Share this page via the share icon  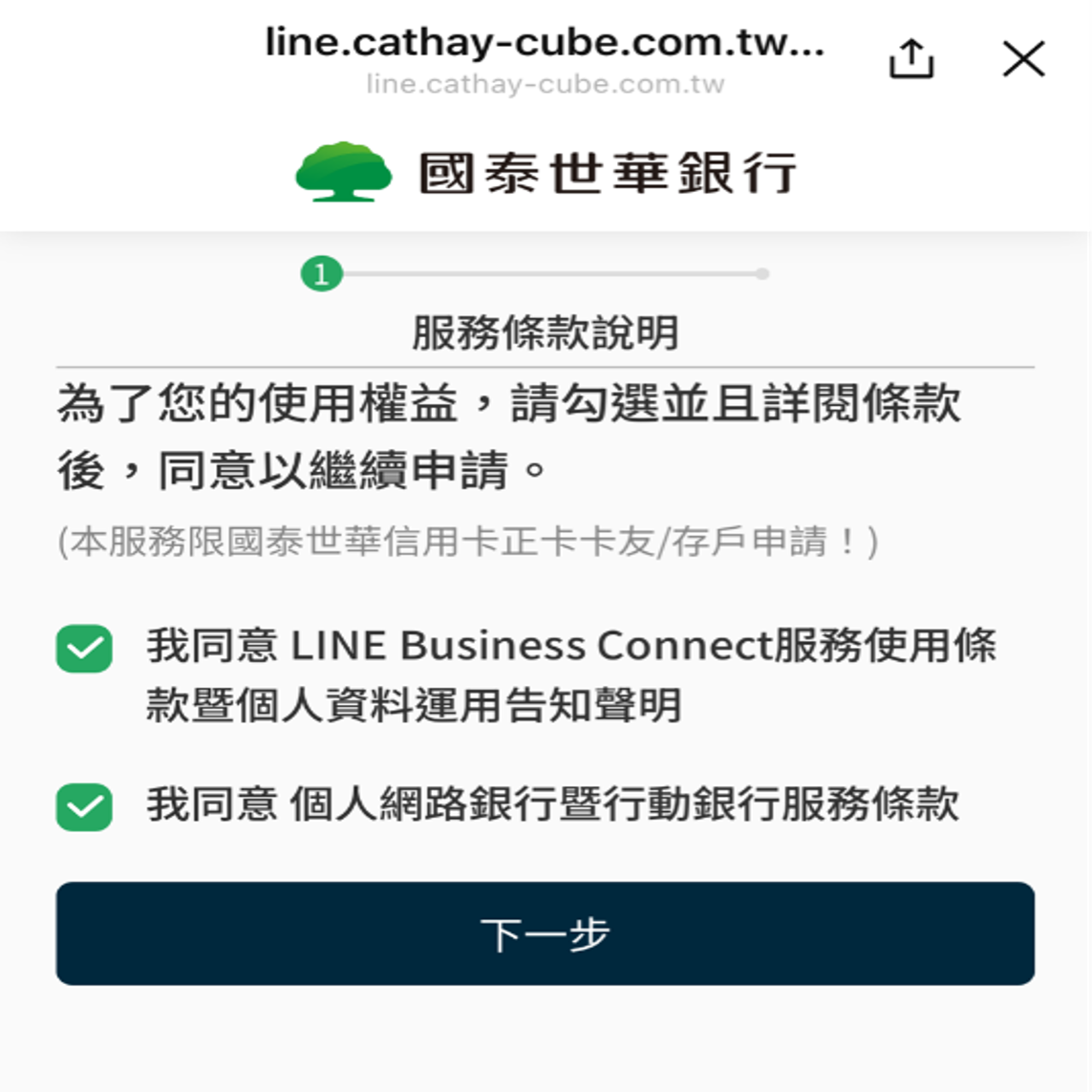[x=910, y=59]
